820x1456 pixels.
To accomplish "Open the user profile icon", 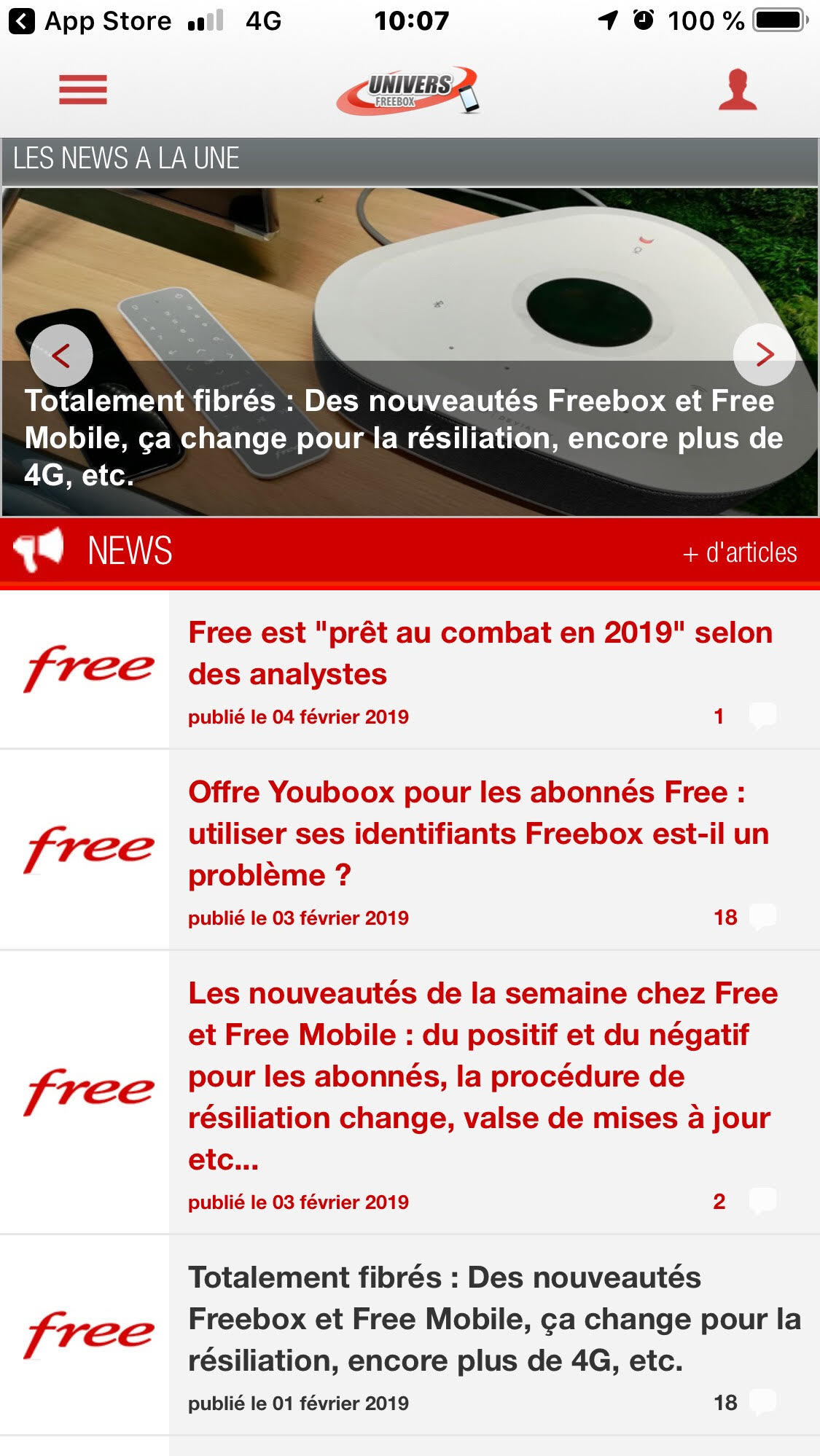I will (737, 90).
